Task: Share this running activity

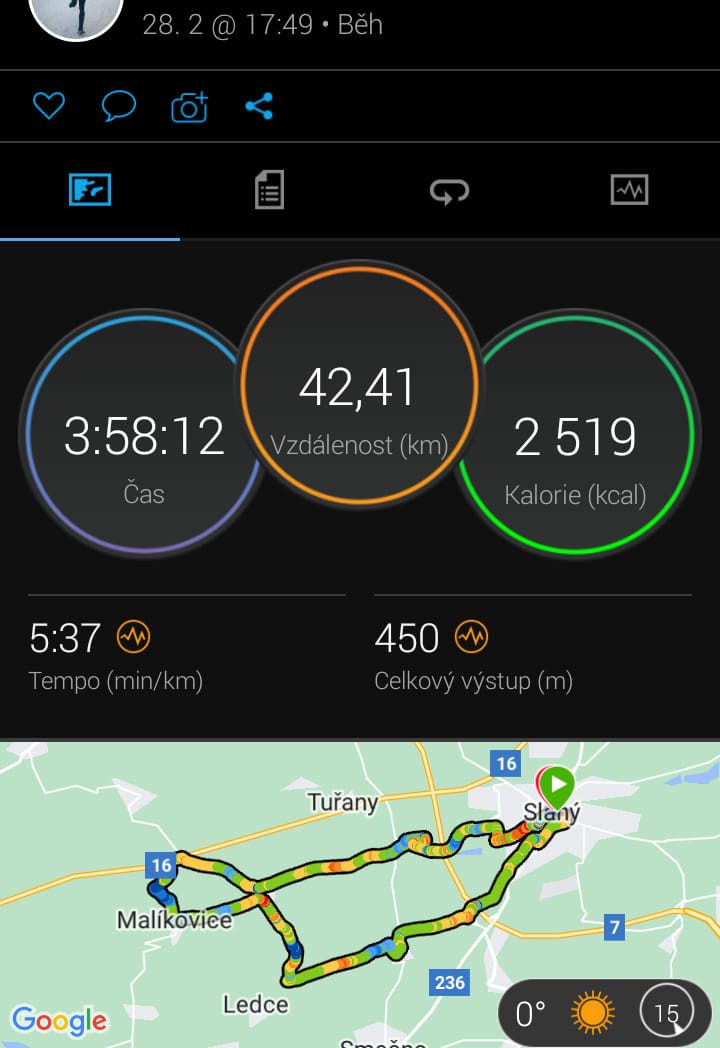Action: (259, 106)
